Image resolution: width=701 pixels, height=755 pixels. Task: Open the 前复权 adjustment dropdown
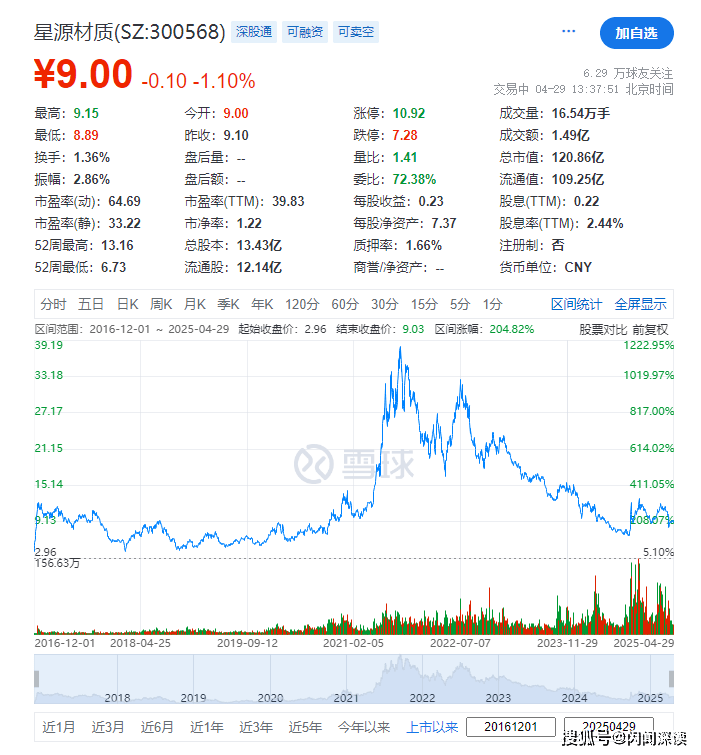pos(651,329)
